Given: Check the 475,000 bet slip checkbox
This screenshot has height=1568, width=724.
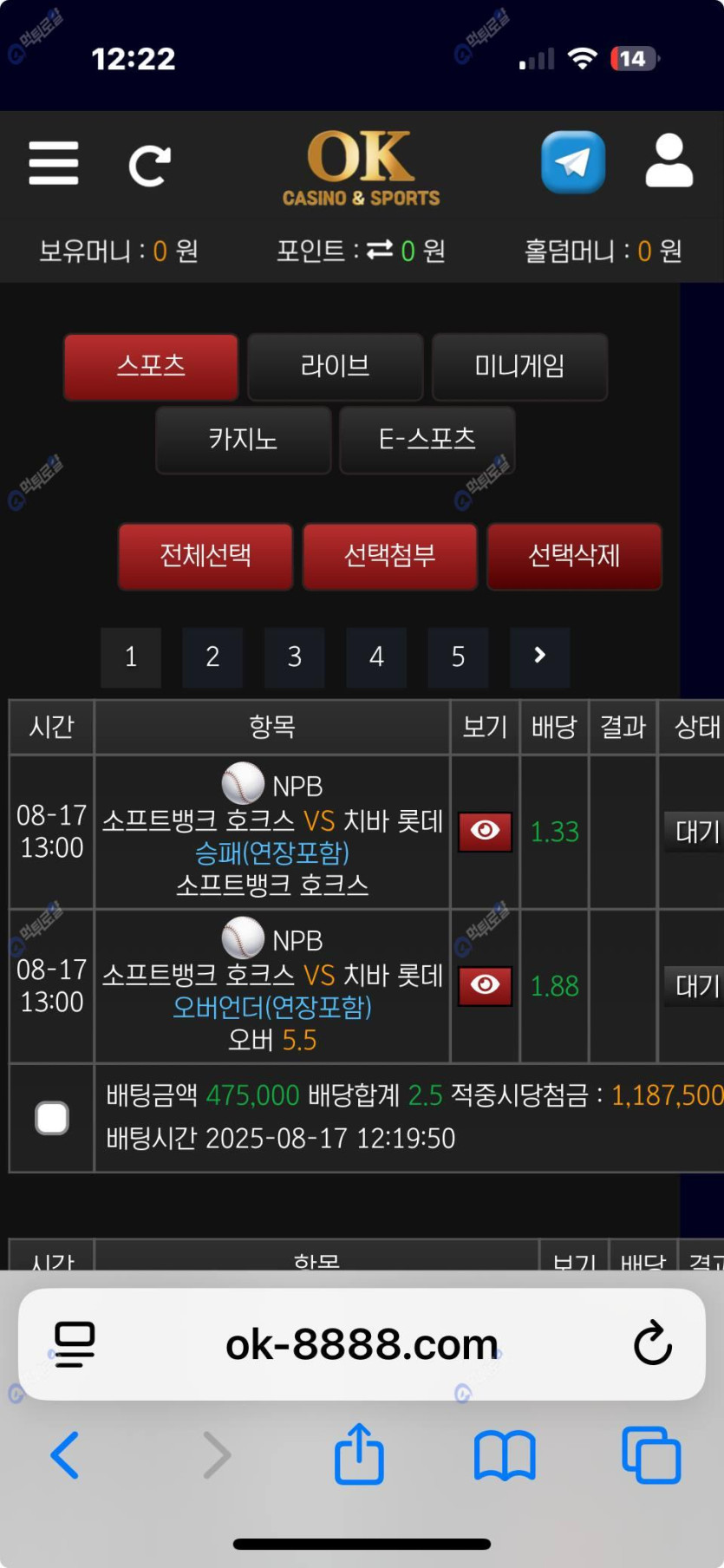Looking at the screenshot, I should click(x=52, y=1118).
